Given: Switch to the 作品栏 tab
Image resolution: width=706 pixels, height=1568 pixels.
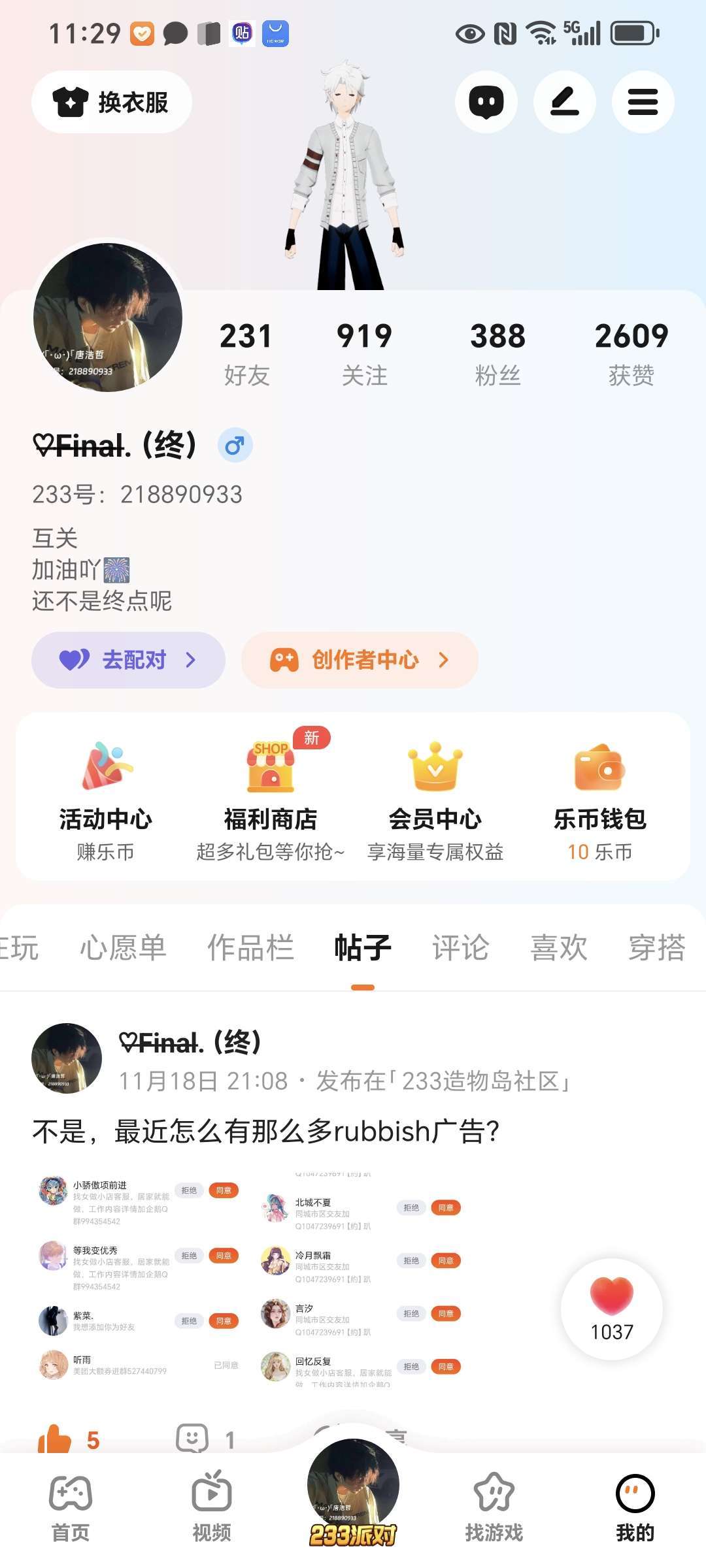Looking at the screenshot, I should tap(250, 947).
